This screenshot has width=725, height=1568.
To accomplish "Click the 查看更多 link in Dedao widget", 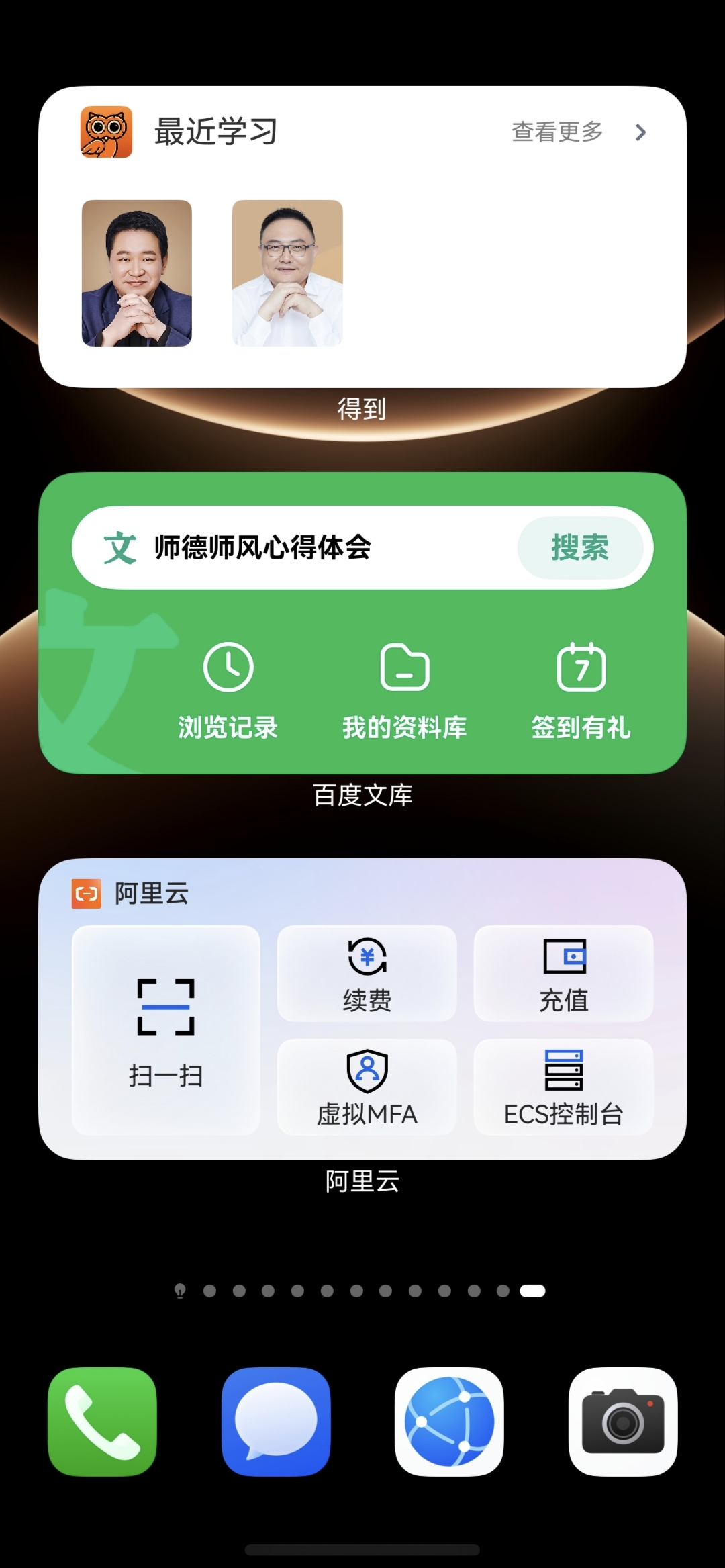I will [557, 132].
